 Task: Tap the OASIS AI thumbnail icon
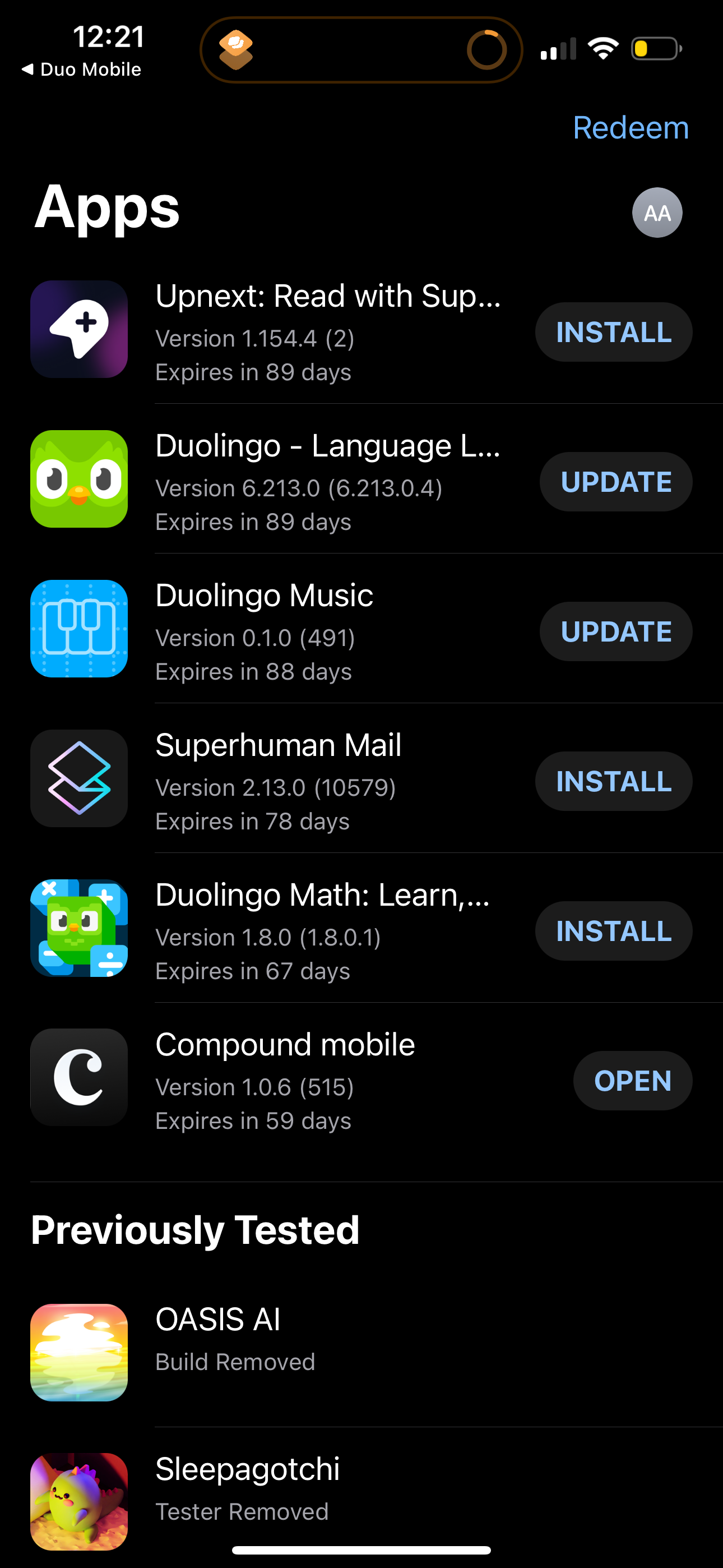78,1353
